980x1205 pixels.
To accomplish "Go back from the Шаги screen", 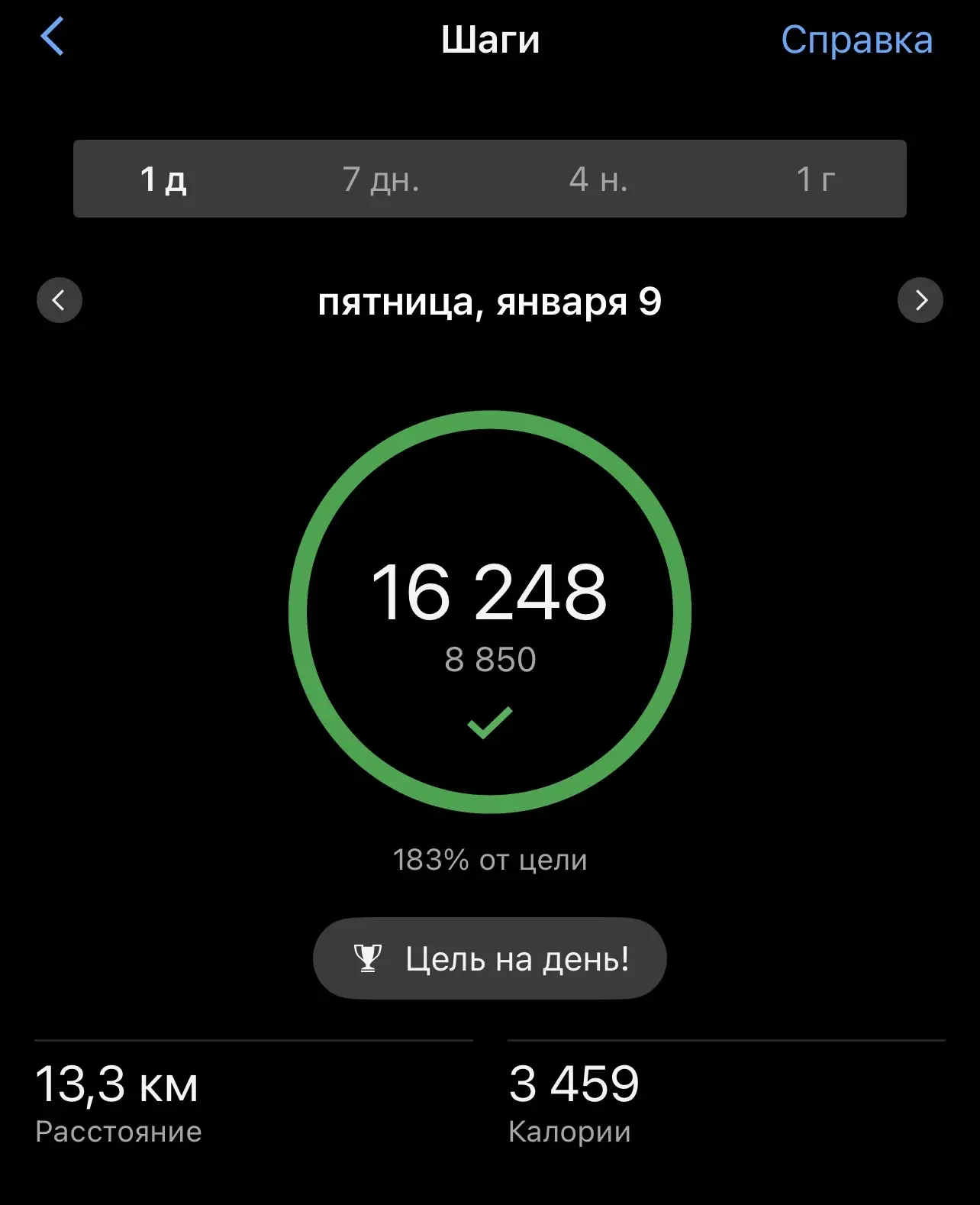I will 52,37.
